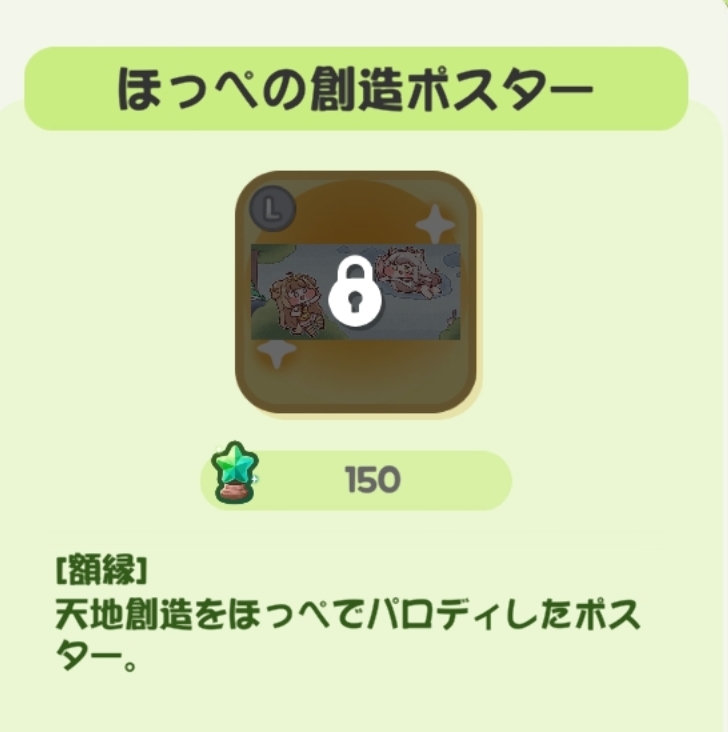This screenshot has width=728, height=732.
Task: Tap the locked poster item tile
Action: click(x=355, y=291)
